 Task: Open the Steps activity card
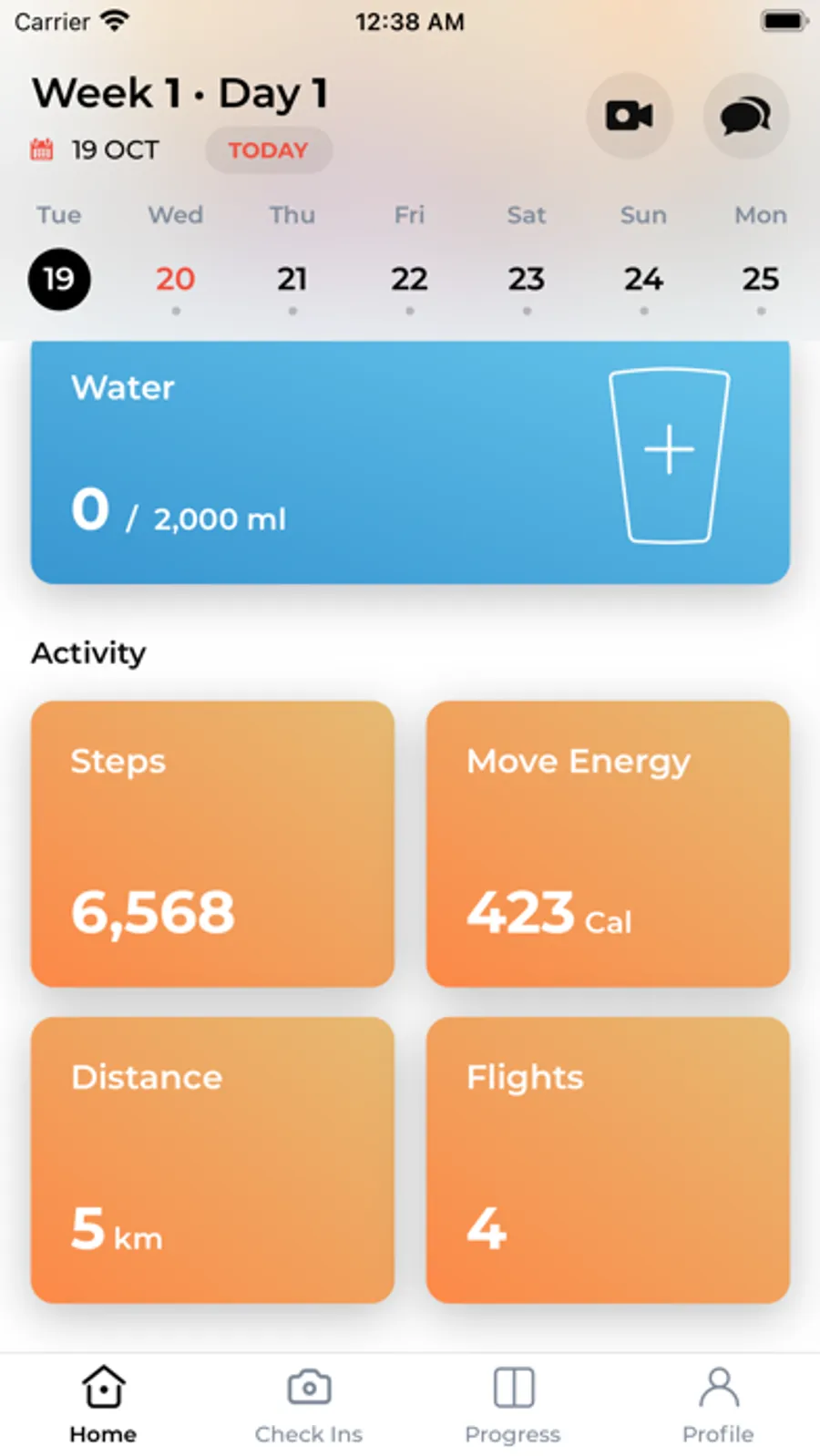pos(212,843)
